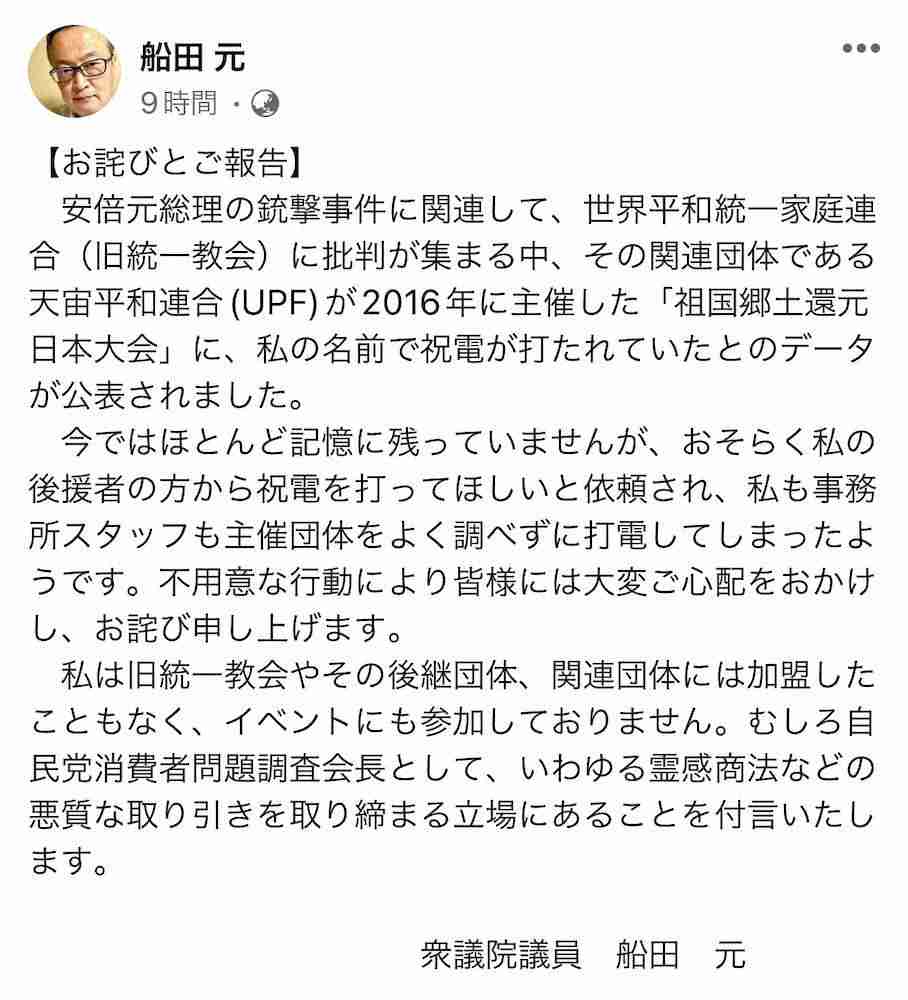This screenshot has height=1000, width=908.
Task: Tap the globe privacy icon
Action: tap(266, 102)
